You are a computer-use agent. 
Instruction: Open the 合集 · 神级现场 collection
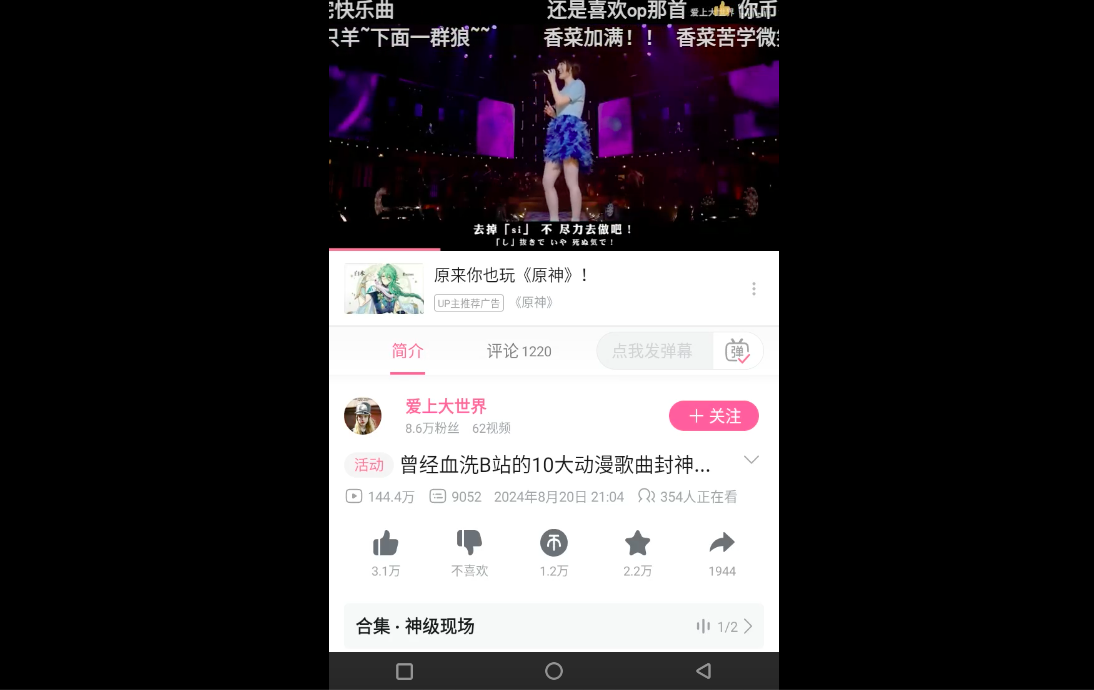(553, 626)
